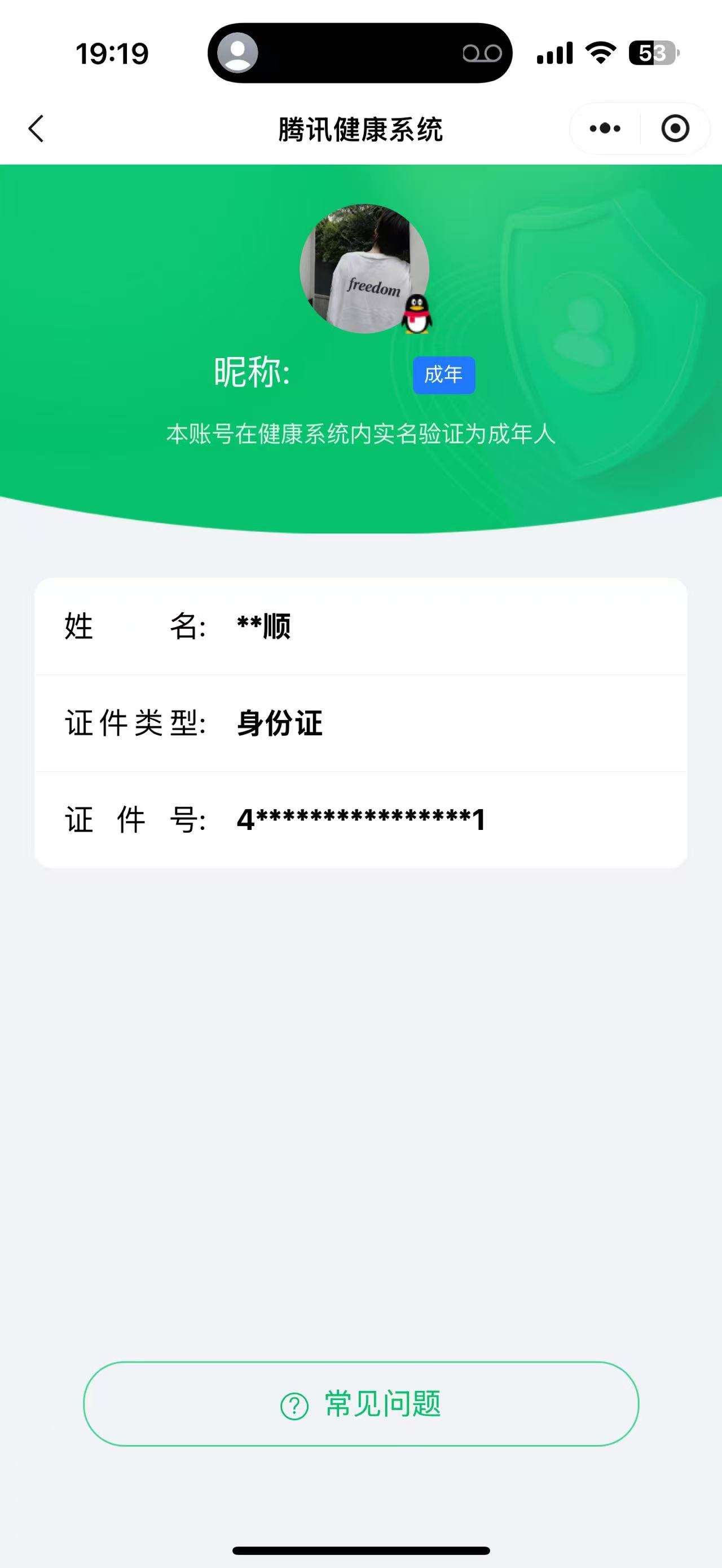Tap the 成年 (adult) verification badge

pyautogui.click(x=444, y=375)
